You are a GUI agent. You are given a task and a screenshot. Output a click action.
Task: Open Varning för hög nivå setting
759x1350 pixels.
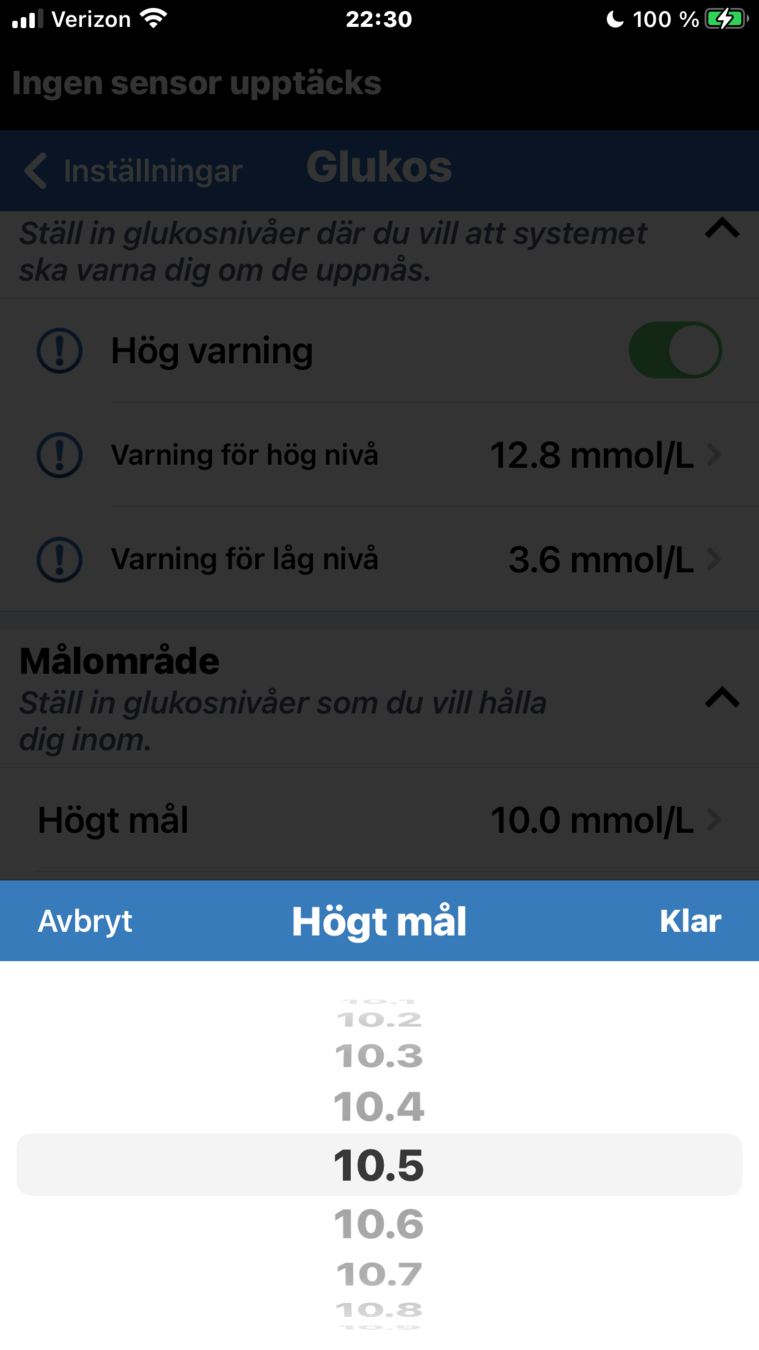tap(380, 455)
